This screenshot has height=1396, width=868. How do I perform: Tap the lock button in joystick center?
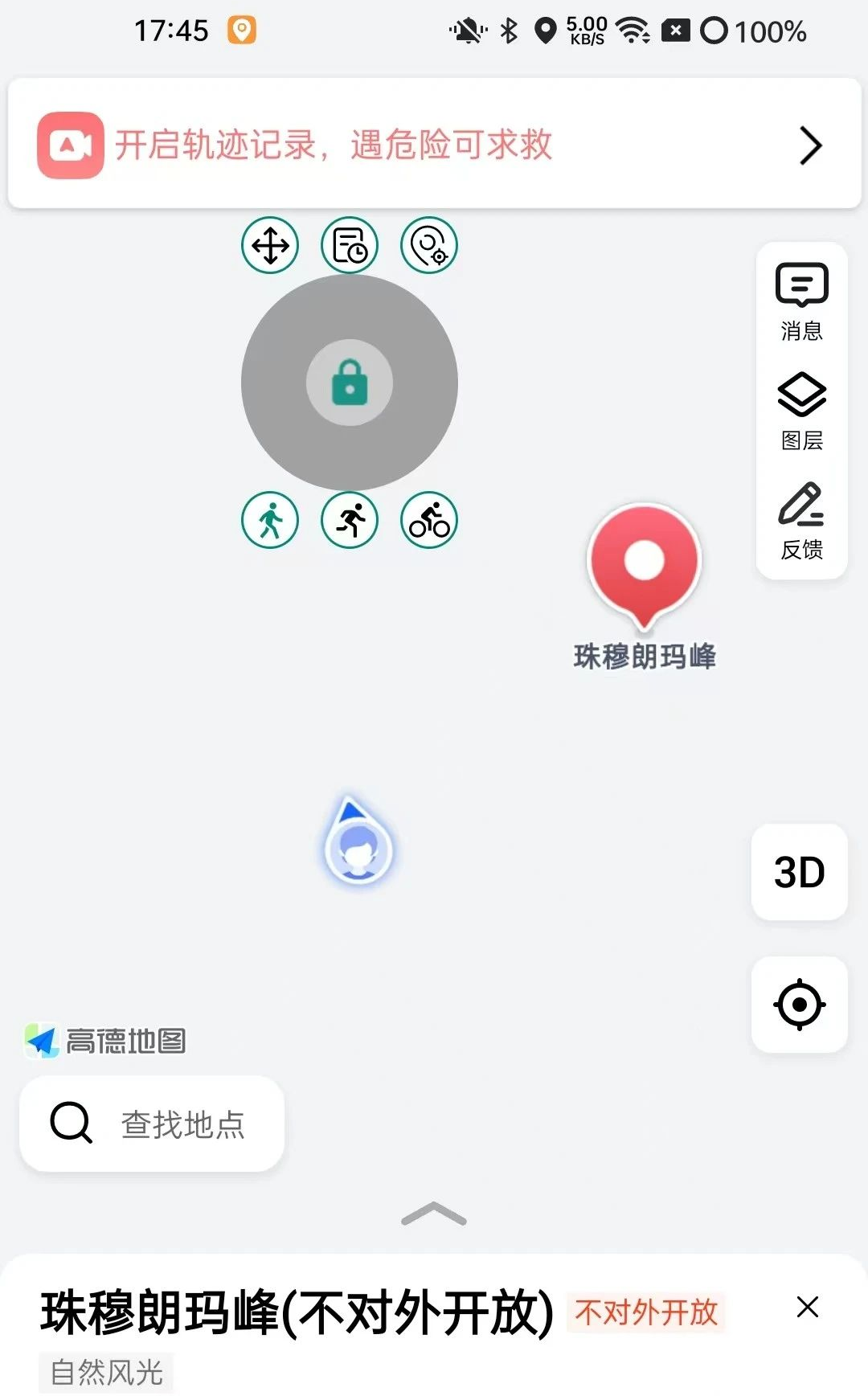pyautogui.click(x=350, y=383)
